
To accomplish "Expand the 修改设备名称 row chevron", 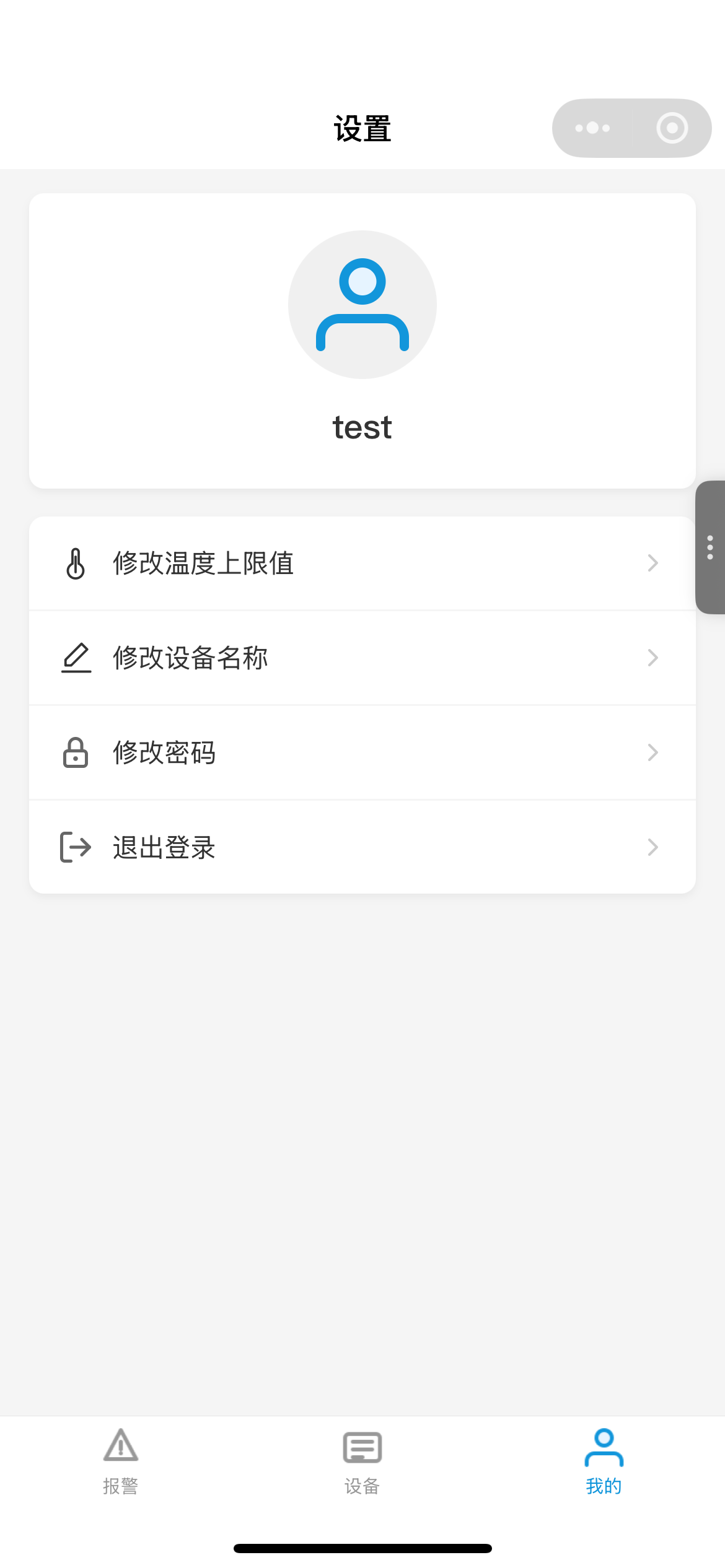I will click(652, 657).
